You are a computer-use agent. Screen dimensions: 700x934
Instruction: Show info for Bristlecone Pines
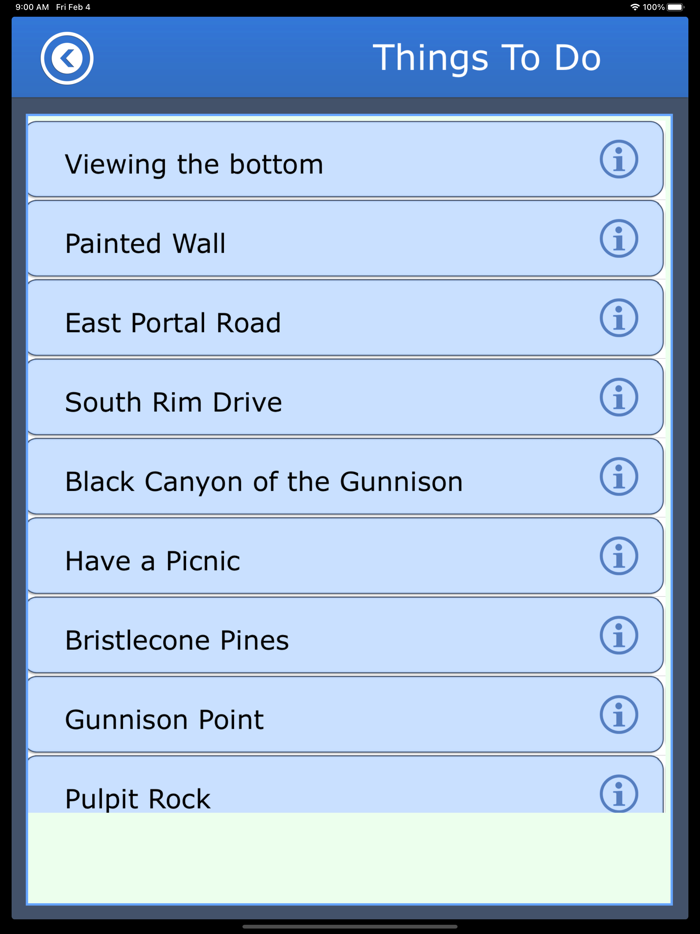[618, 635]
